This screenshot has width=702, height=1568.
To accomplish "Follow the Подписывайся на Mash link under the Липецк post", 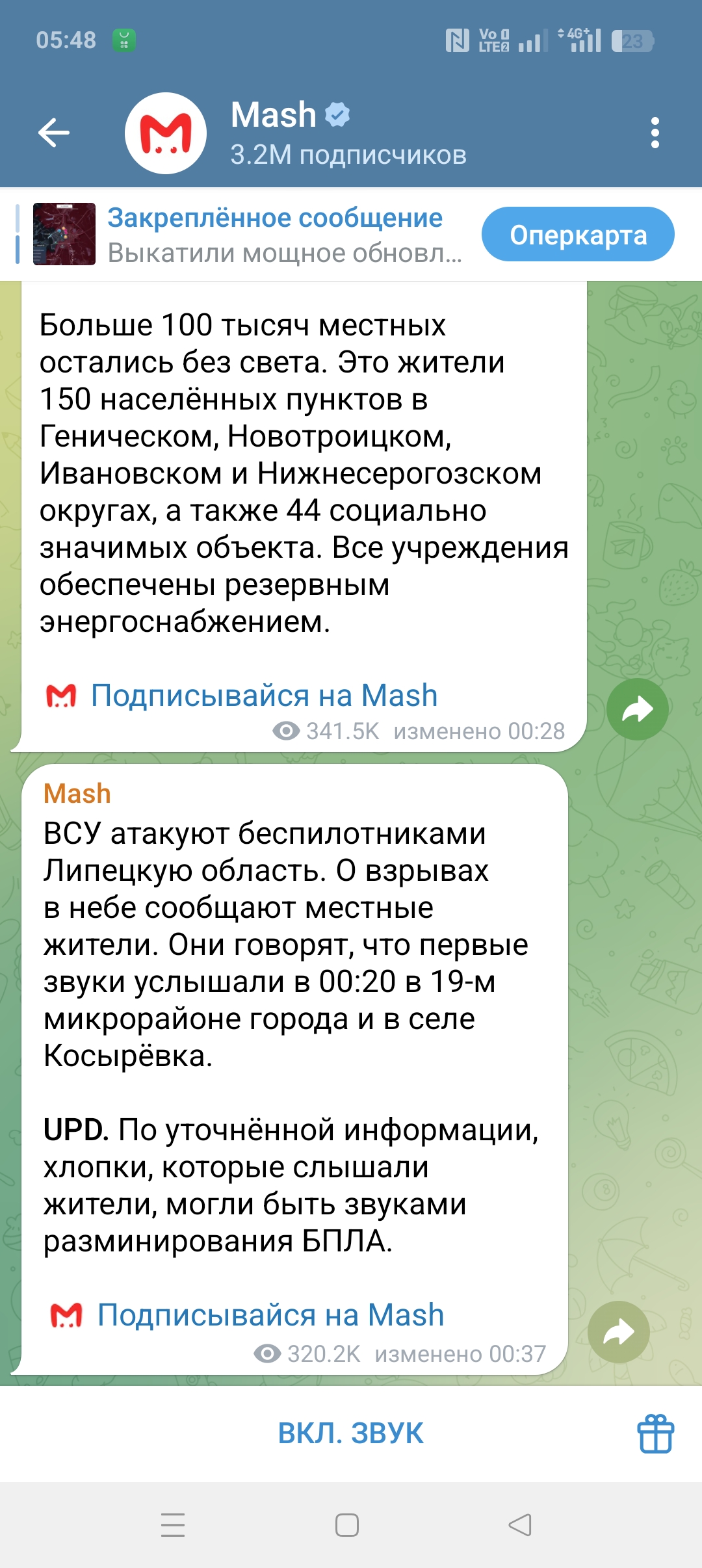I will coord(270,1315).
